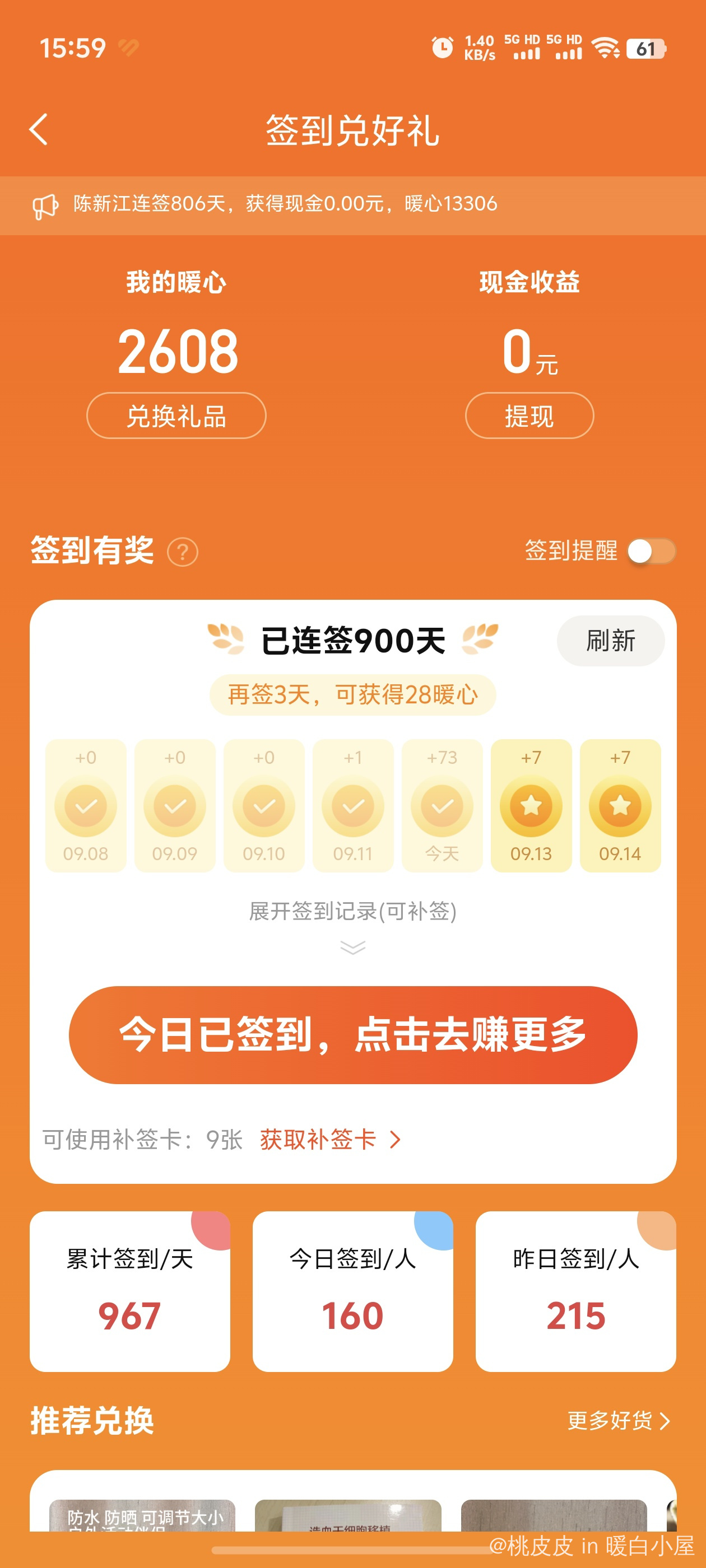Open the 获取补签卡 link
706x1568 pixels.
(329, 1140)
